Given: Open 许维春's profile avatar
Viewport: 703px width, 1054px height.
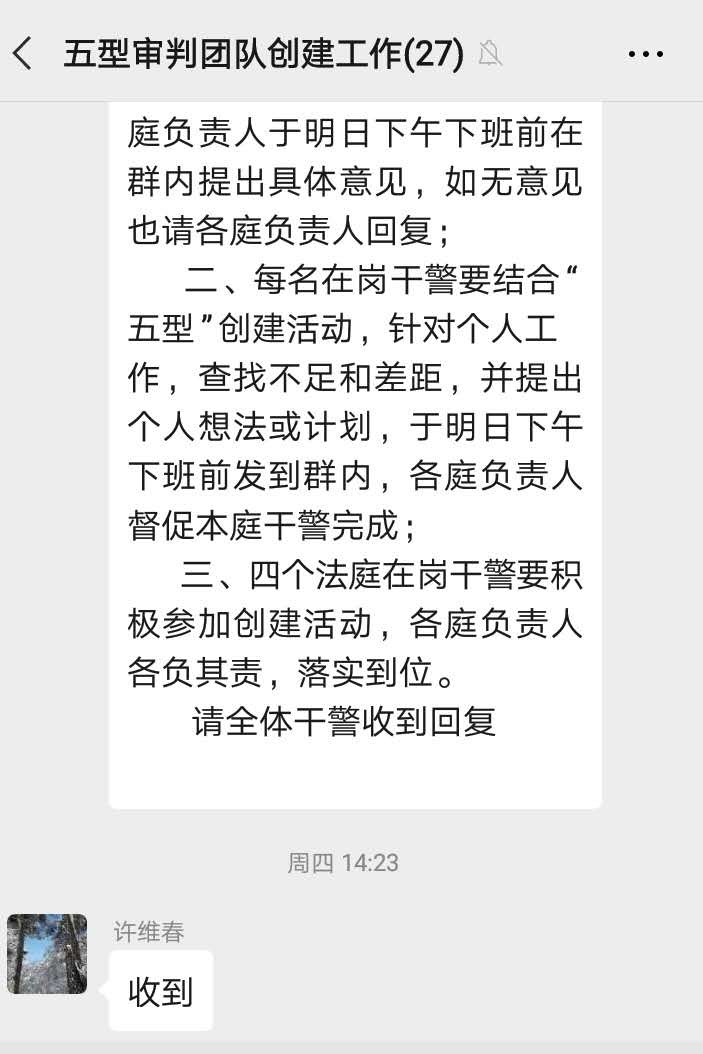Looking at the screenshot, I should (47, 953).
